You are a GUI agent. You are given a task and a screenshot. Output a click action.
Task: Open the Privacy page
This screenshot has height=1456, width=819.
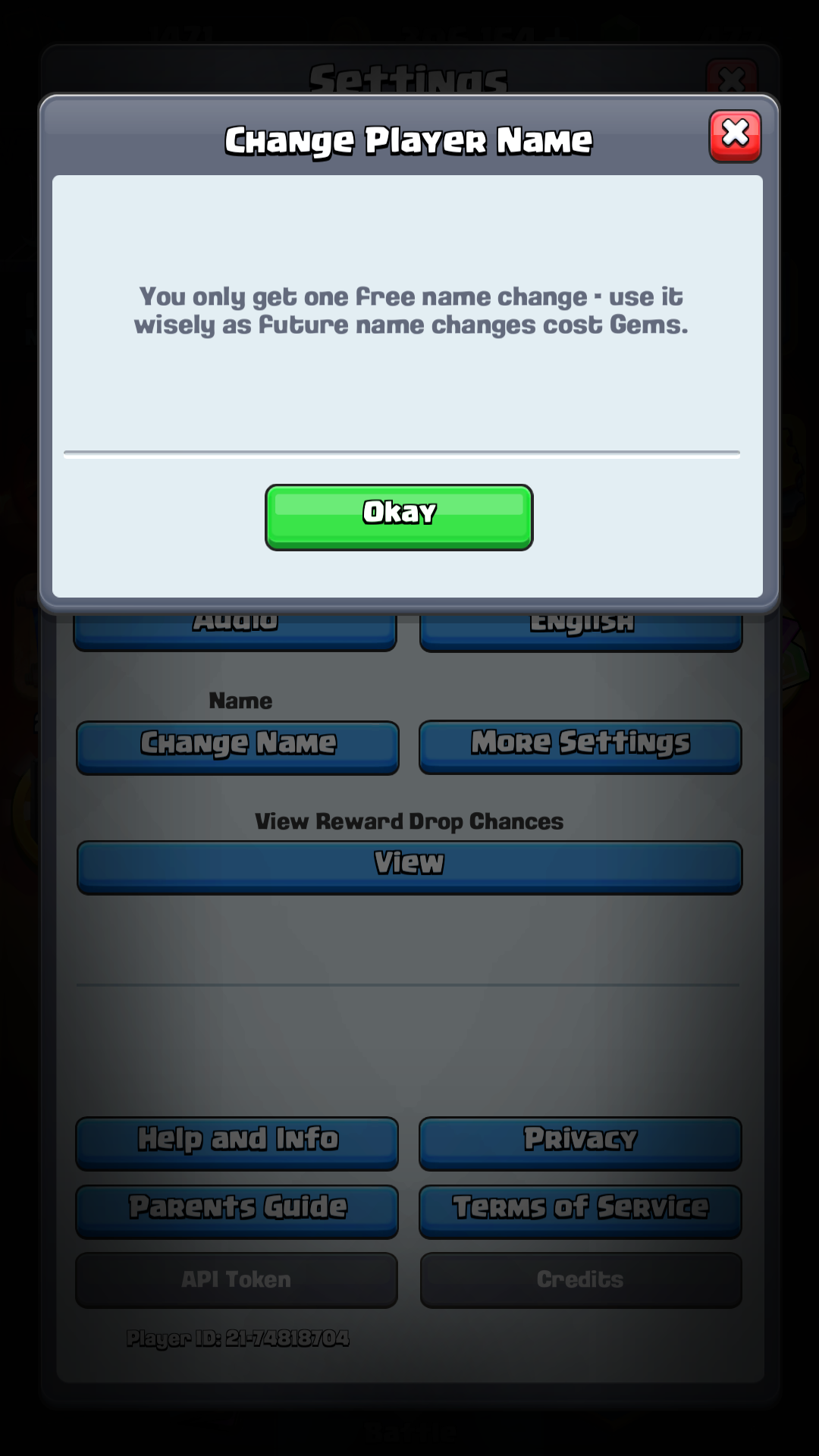tap(580, 1143)
